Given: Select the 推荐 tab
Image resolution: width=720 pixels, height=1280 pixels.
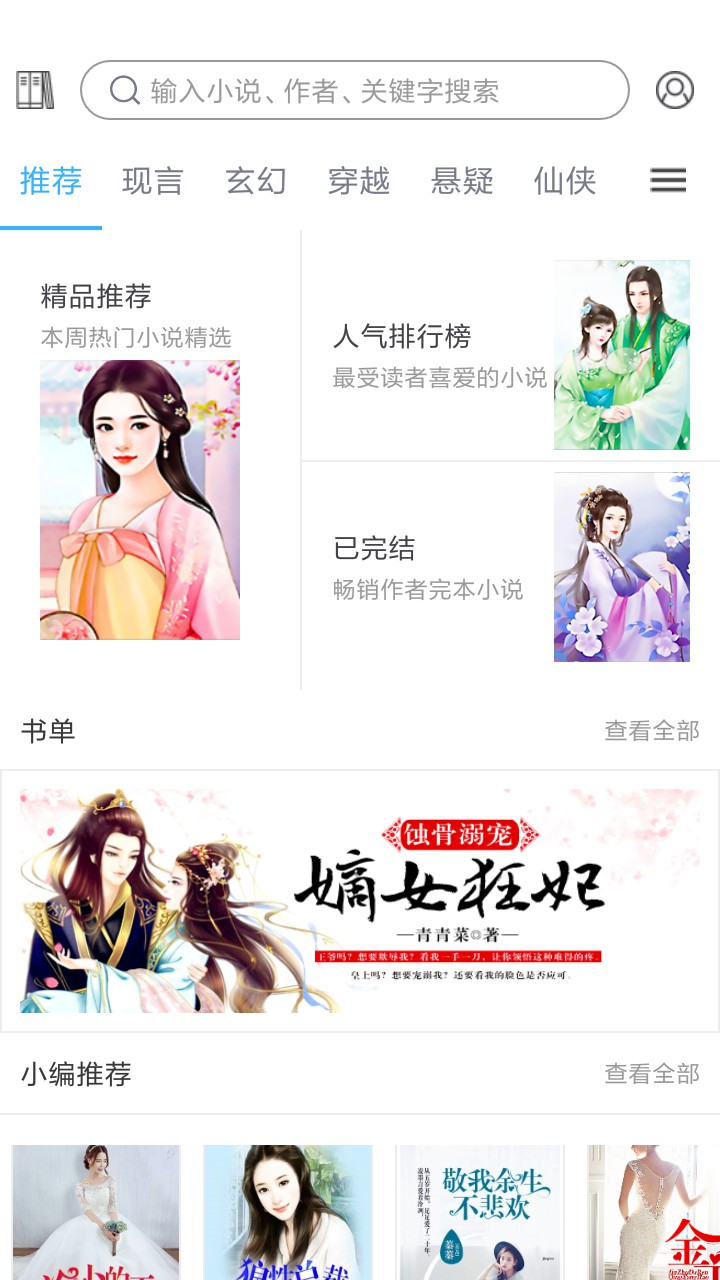Looking at the screenshot, I should pos(51,181).
